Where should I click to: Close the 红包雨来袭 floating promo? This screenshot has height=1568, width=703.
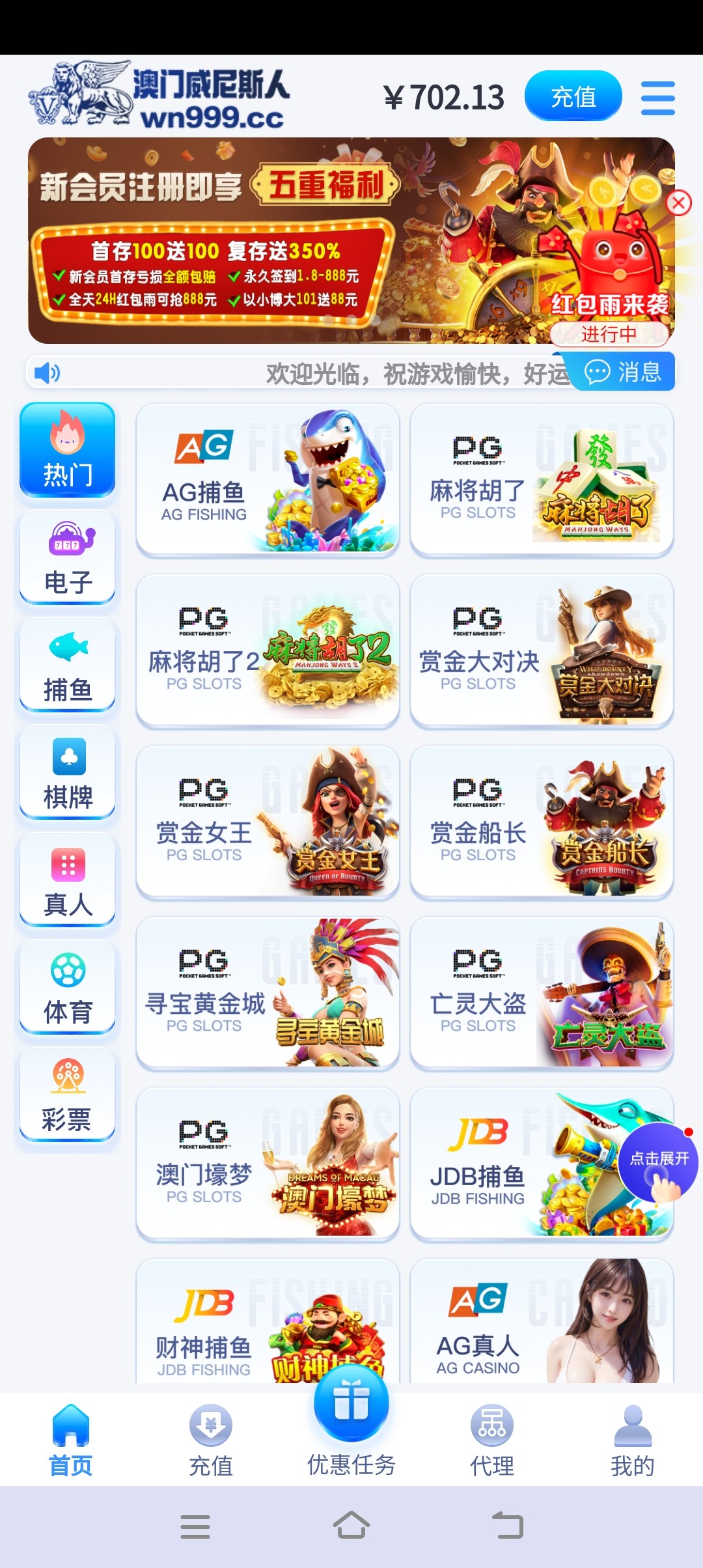[678, 203]
